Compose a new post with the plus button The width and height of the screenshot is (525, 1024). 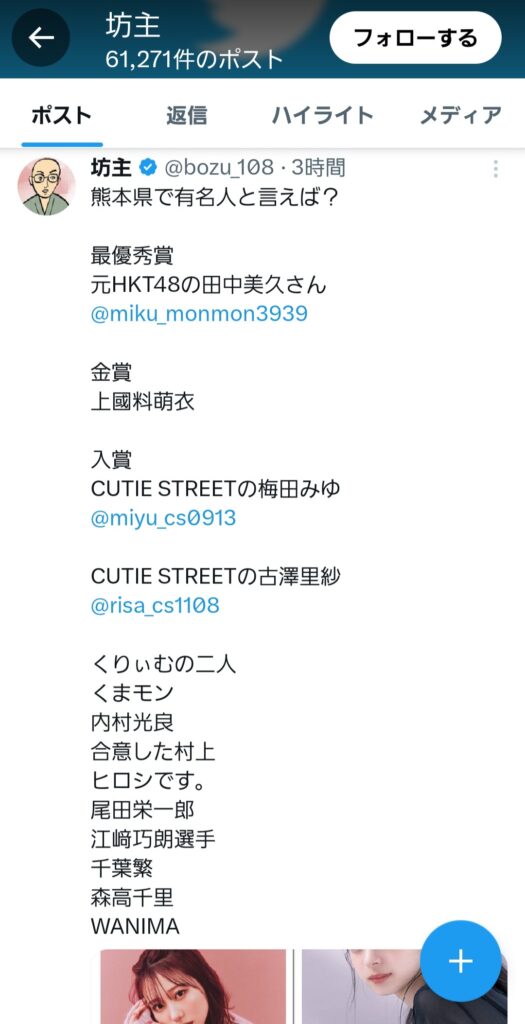point(461,961)
